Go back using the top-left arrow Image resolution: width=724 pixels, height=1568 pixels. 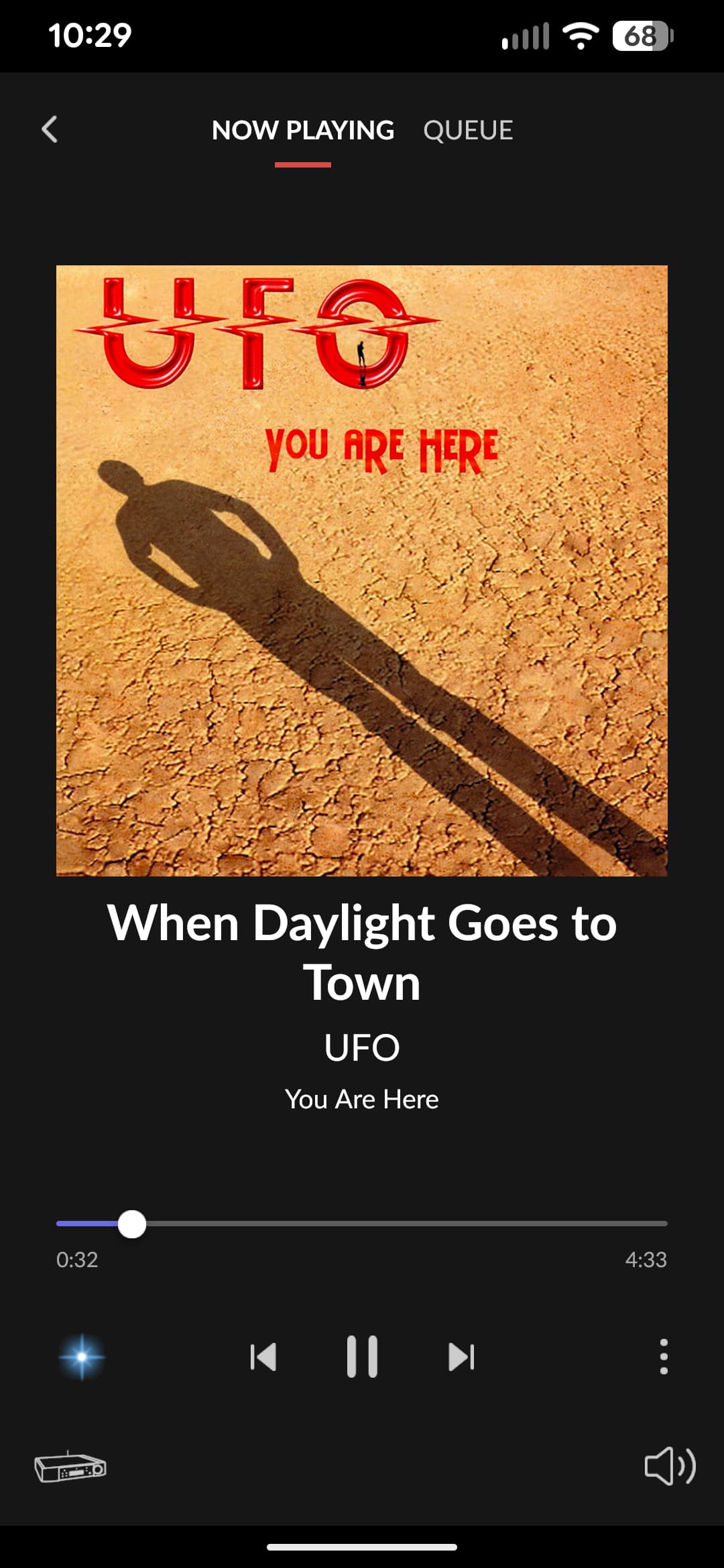pos(50,129)
